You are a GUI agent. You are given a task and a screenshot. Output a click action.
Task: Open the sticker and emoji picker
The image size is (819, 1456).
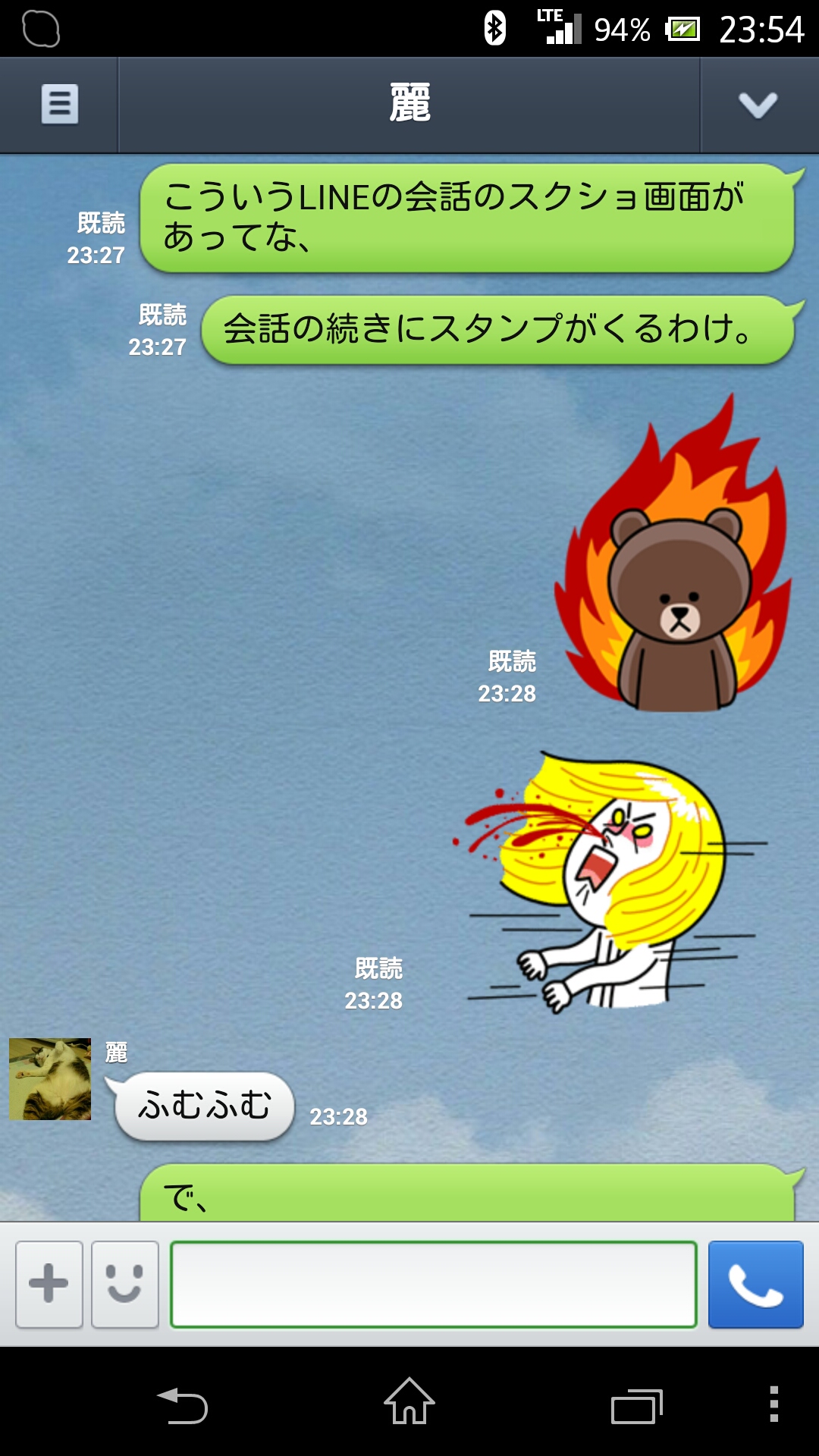click(125, 1284)
